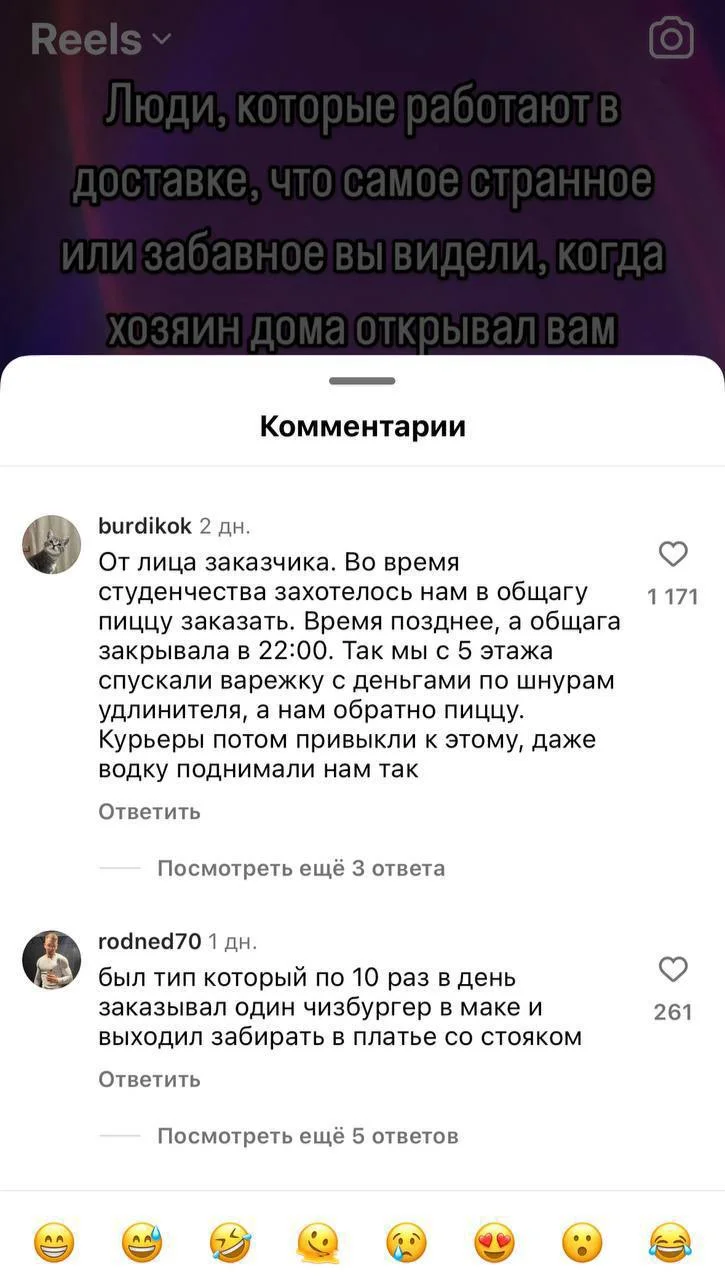725x1280 pixels.
Task: Insert the melting face emoji
Action: tap(318, 1243)
